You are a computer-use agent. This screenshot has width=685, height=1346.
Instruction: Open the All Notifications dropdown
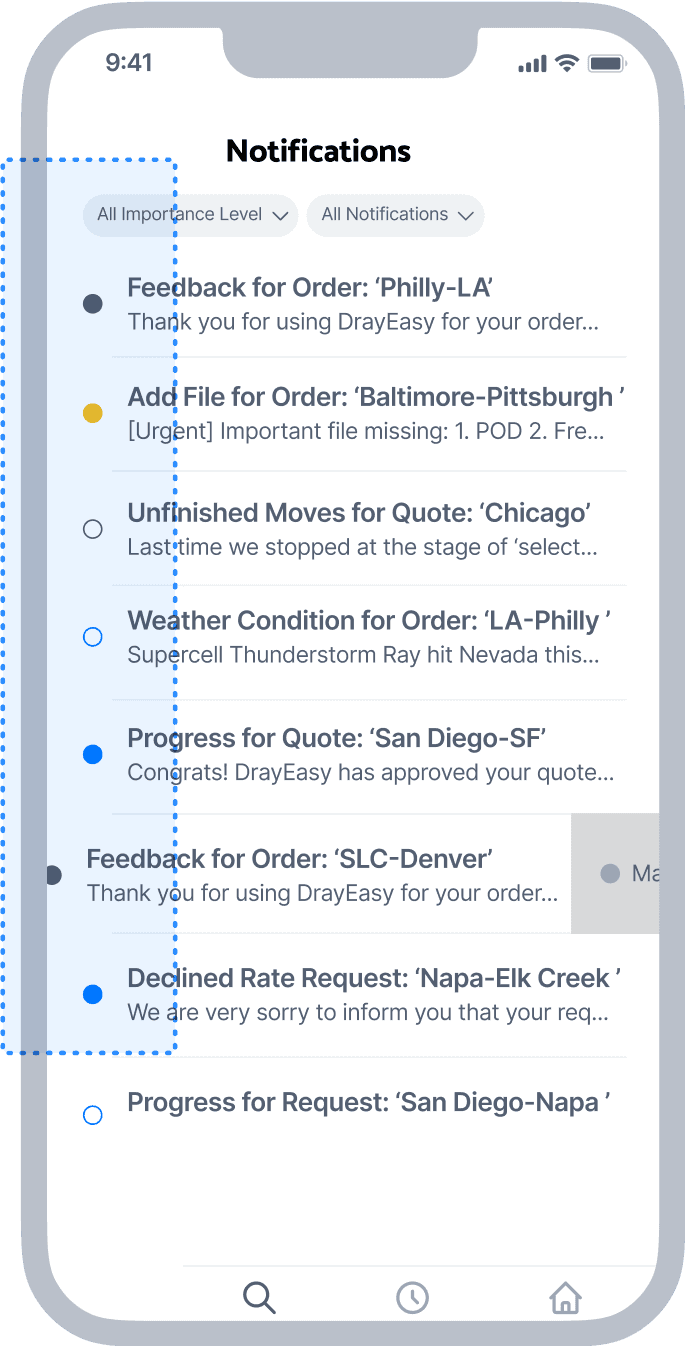coord(396,215)
